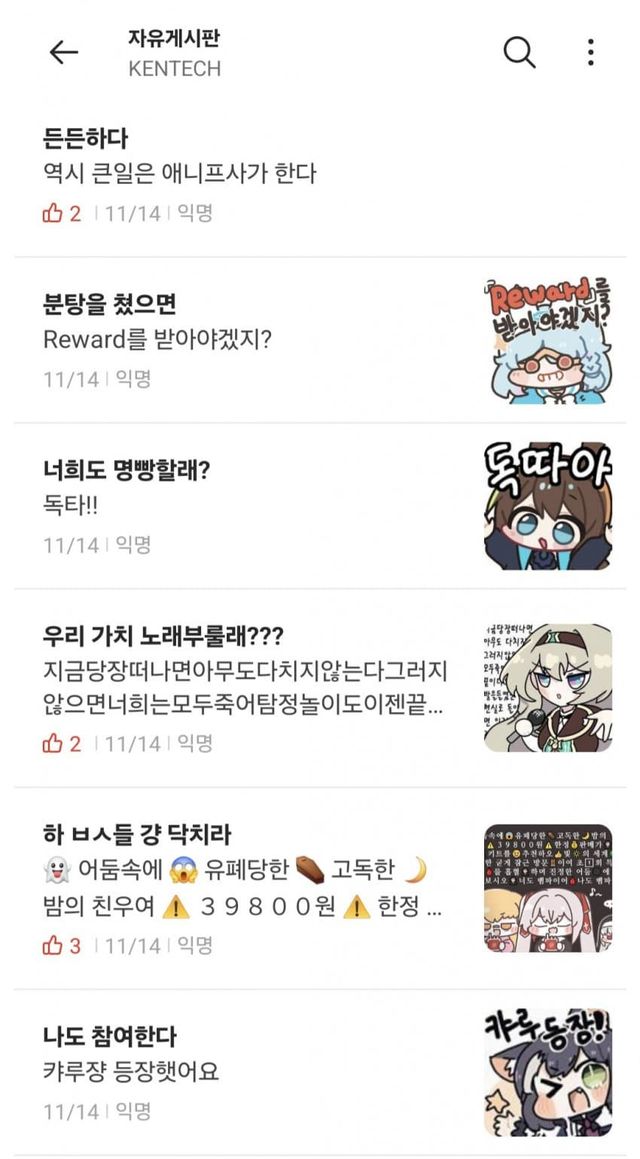Open the post 하 ㅂㅅ들 걍 닥치라
The height and width of the screenshot is (1159, 640).
coord(320,888)
